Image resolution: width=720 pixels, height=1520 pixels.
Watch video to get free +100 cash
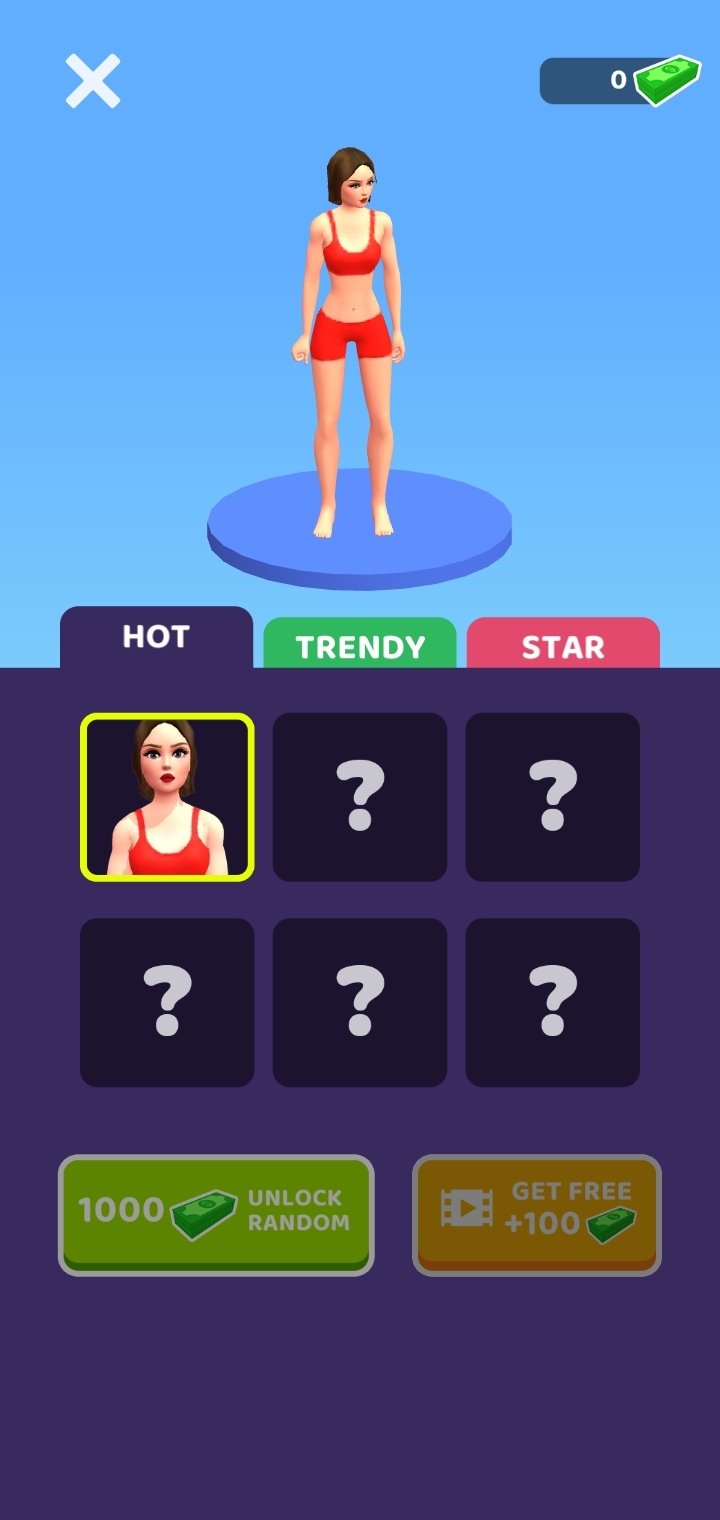537,1215
